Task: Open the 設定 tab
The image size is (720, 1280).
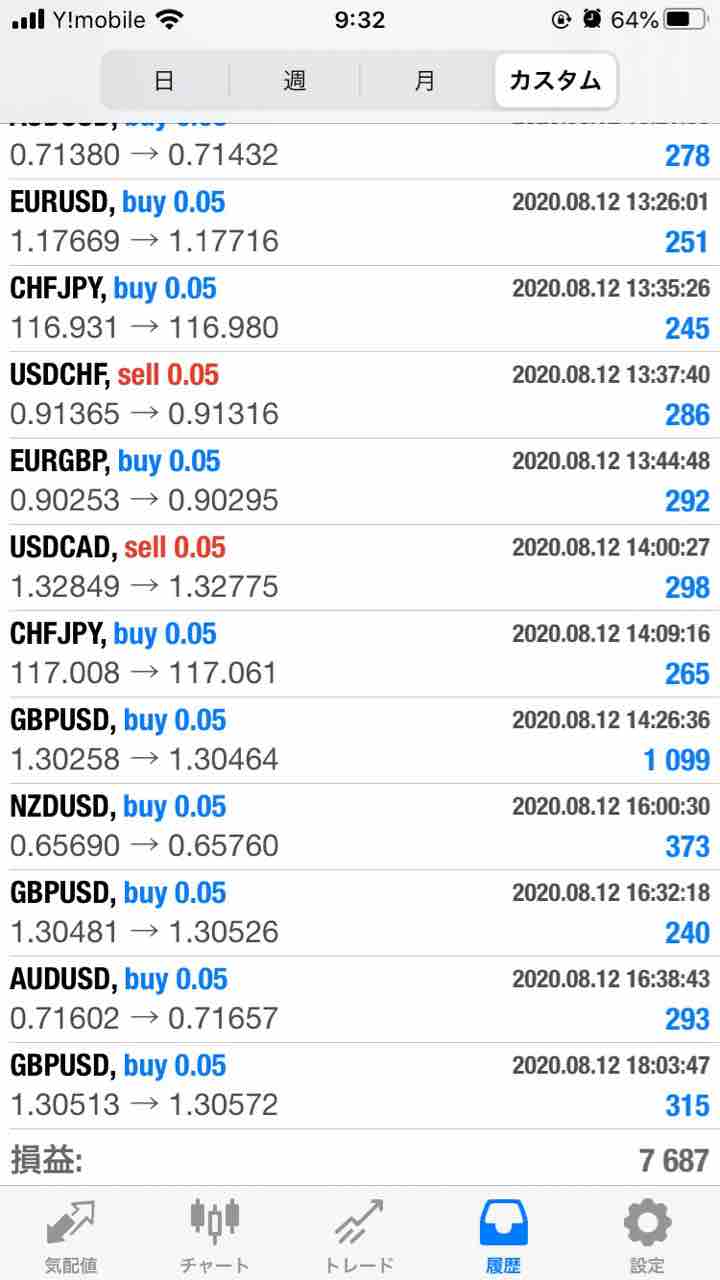Action: tap(647, 1233)
